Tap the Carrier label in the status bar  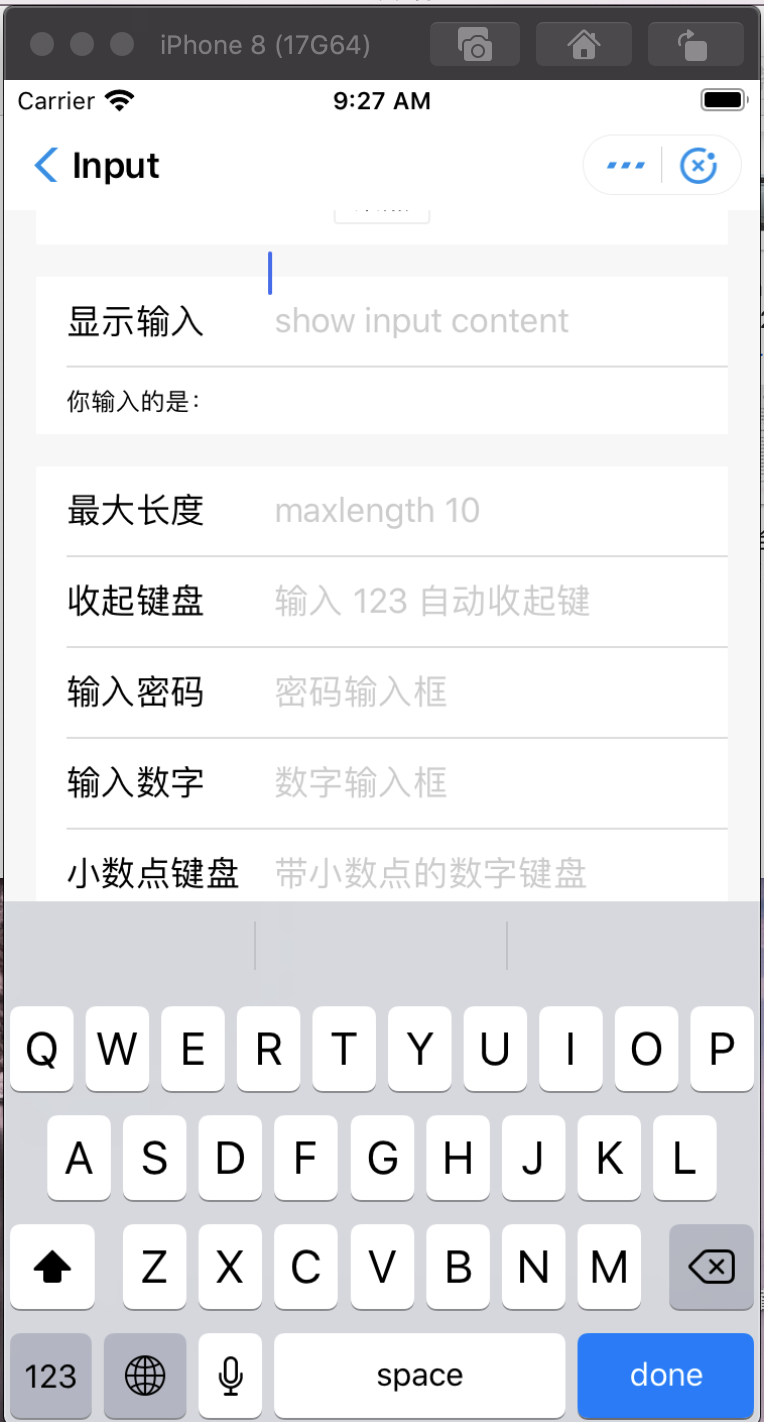(x=55, y=100)
